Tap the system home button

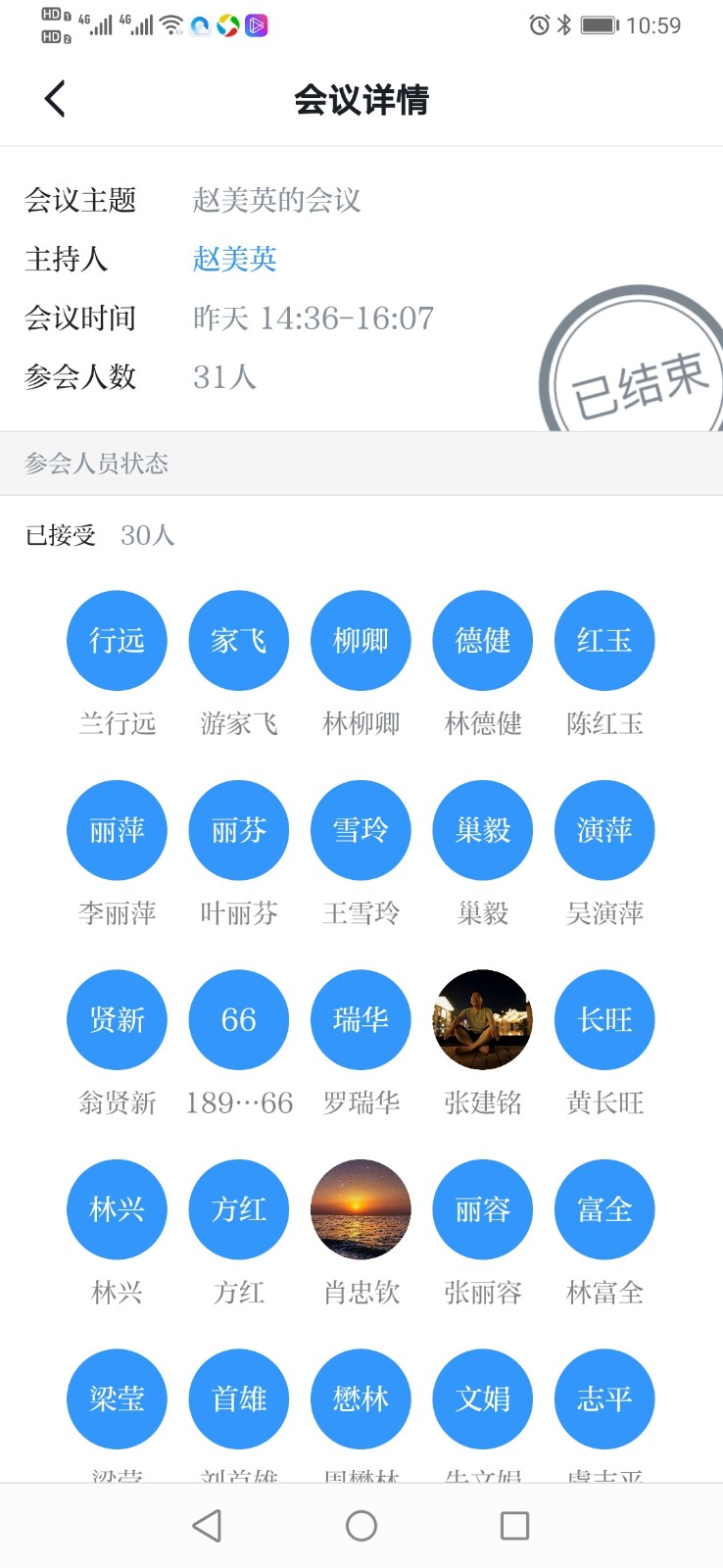tap(361, 1526)
